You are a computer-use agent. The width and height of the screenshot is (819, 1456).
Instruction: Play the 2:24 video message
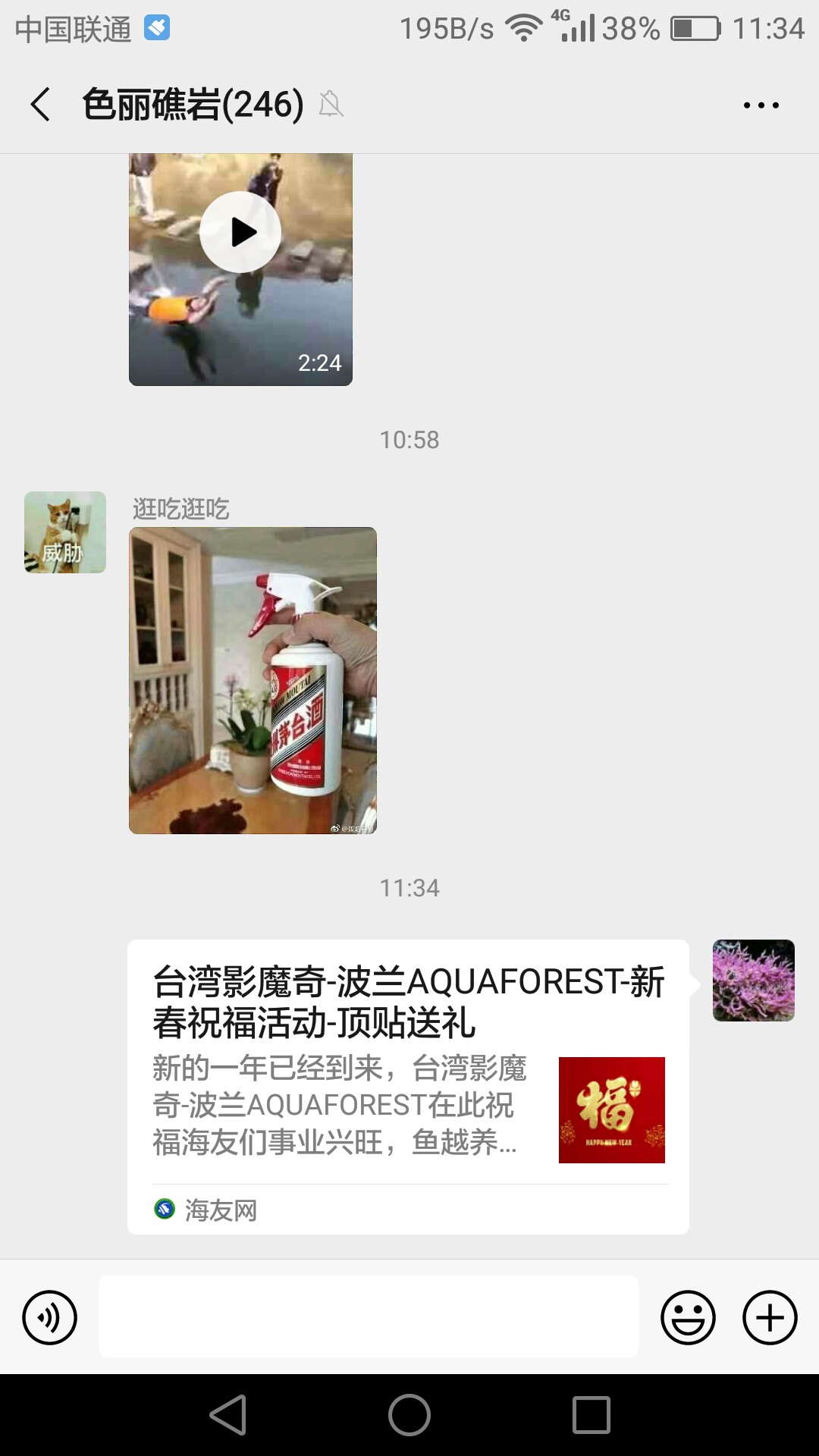click(240, 232)
